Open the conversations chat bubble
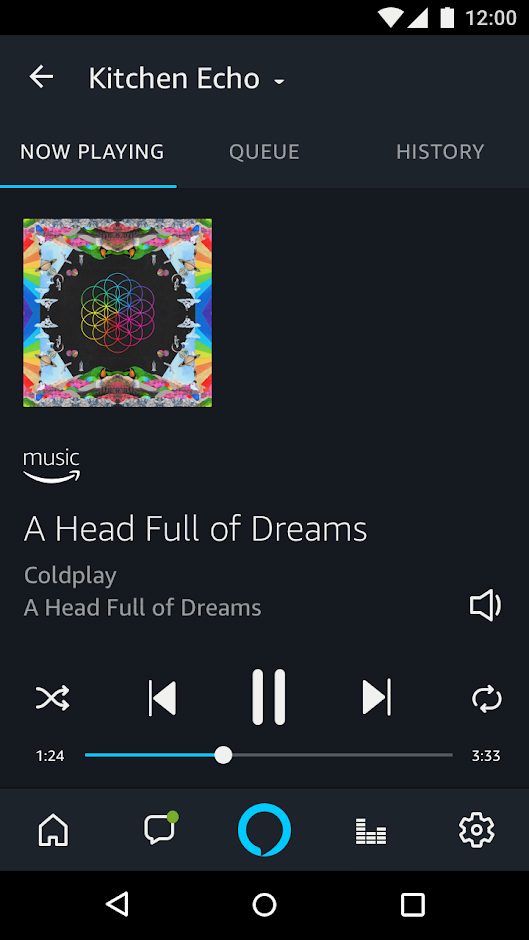This screenshot has height=940, width=529. (x=161, y=828)
